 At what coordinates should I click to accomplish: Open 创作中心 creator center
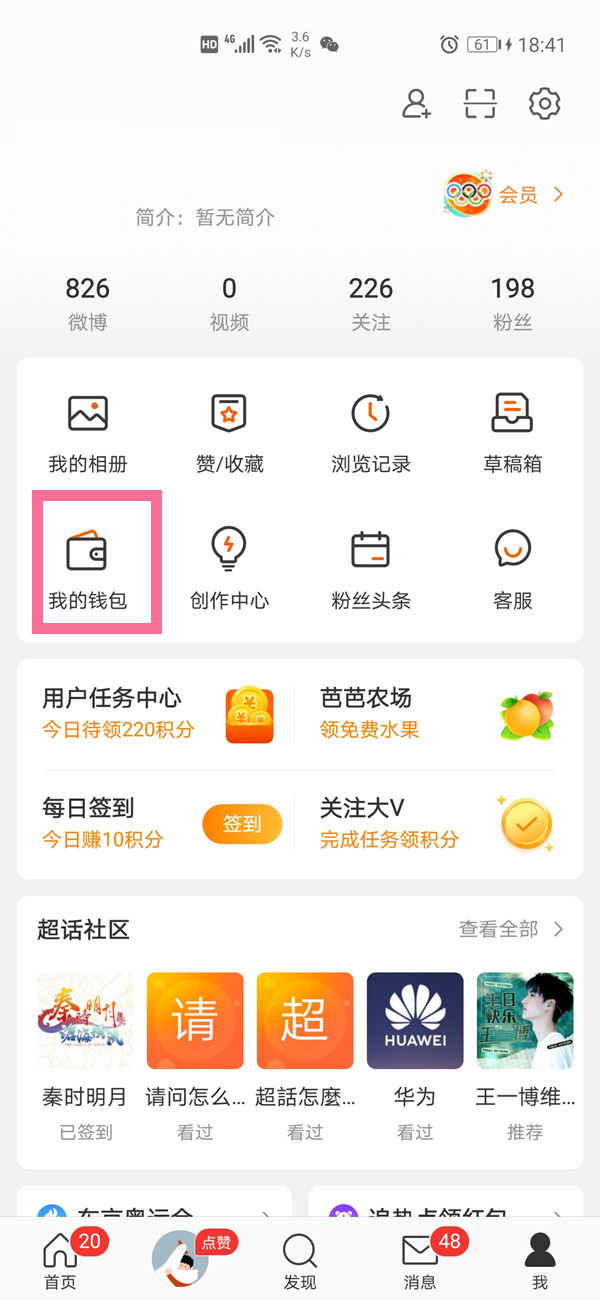(x=229, y=569)
